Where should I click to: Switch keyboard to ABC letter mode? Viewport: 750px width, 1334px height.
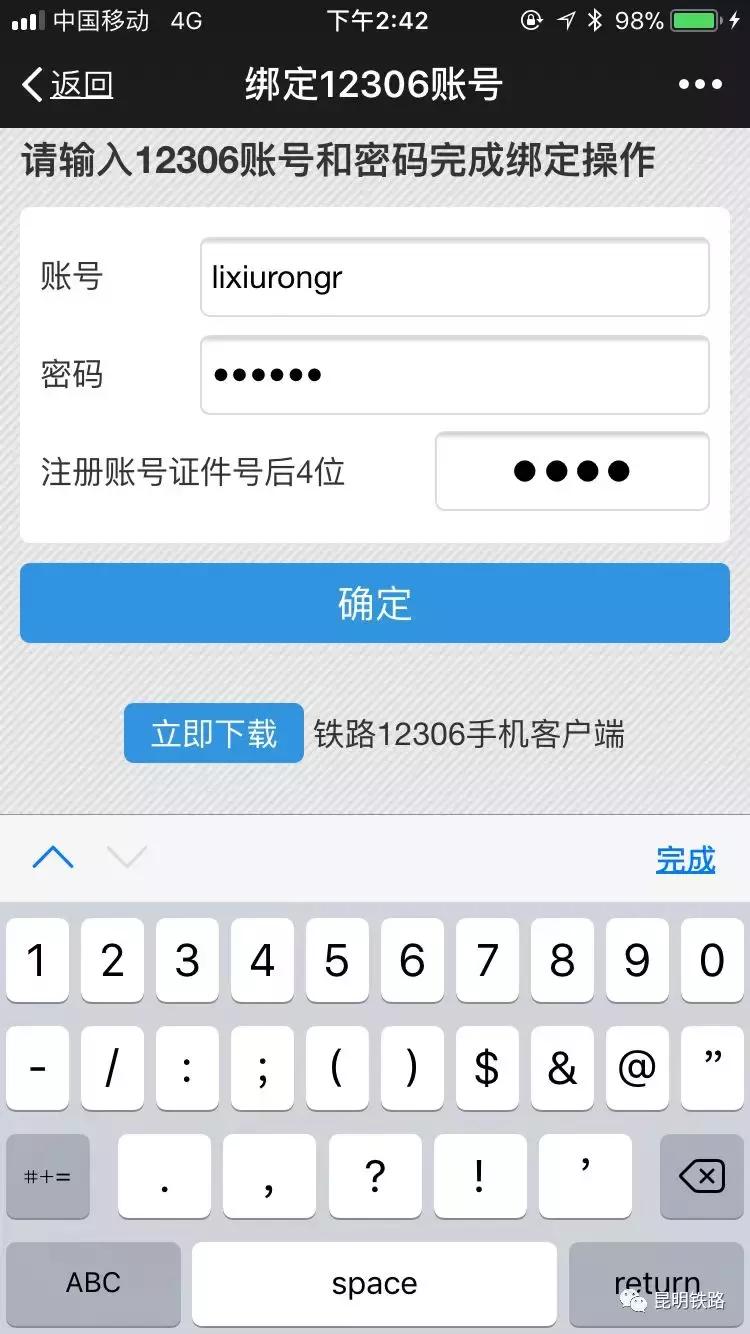click(93, 1283)
